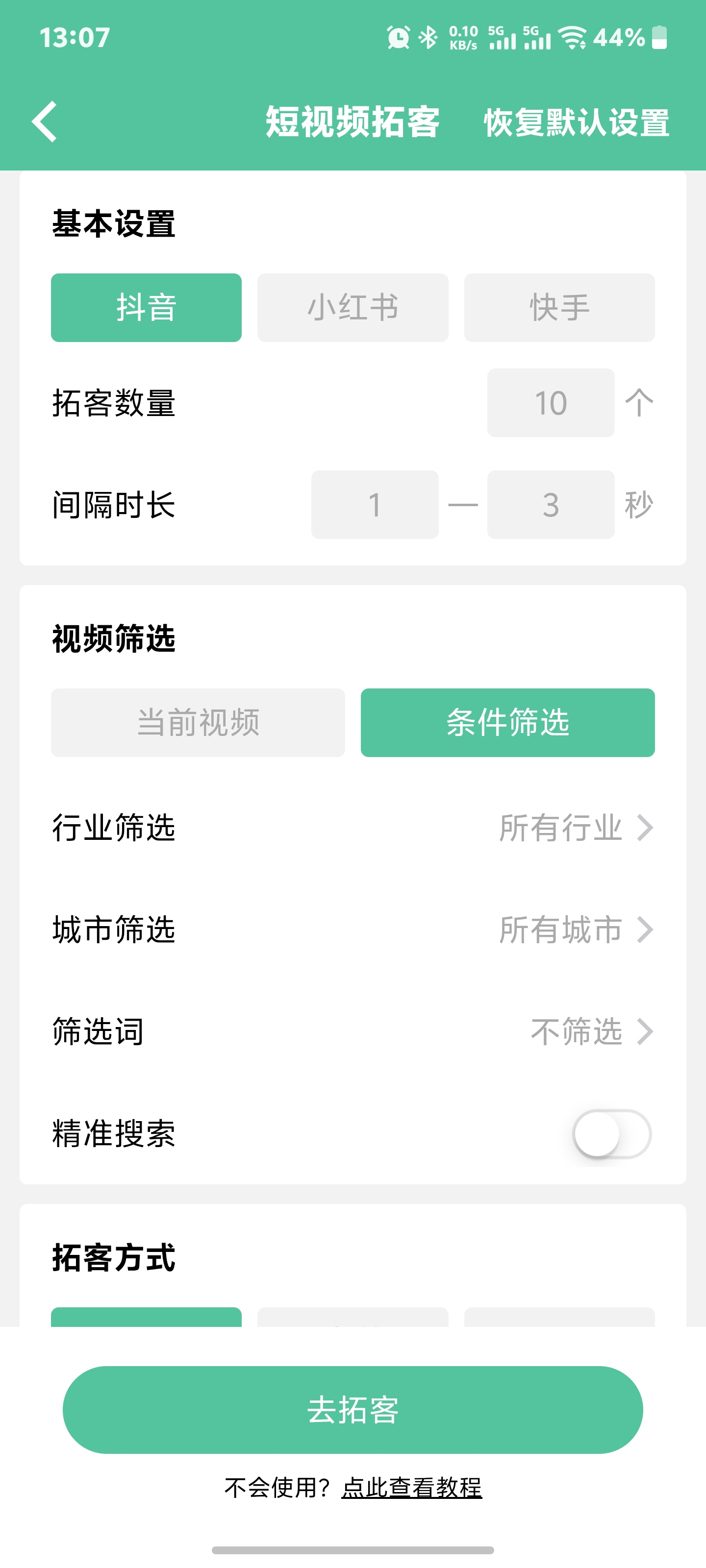Select 当前视频 filter mode
Image resolution: width=706 pixels, height=1568 pixels.
198,723
